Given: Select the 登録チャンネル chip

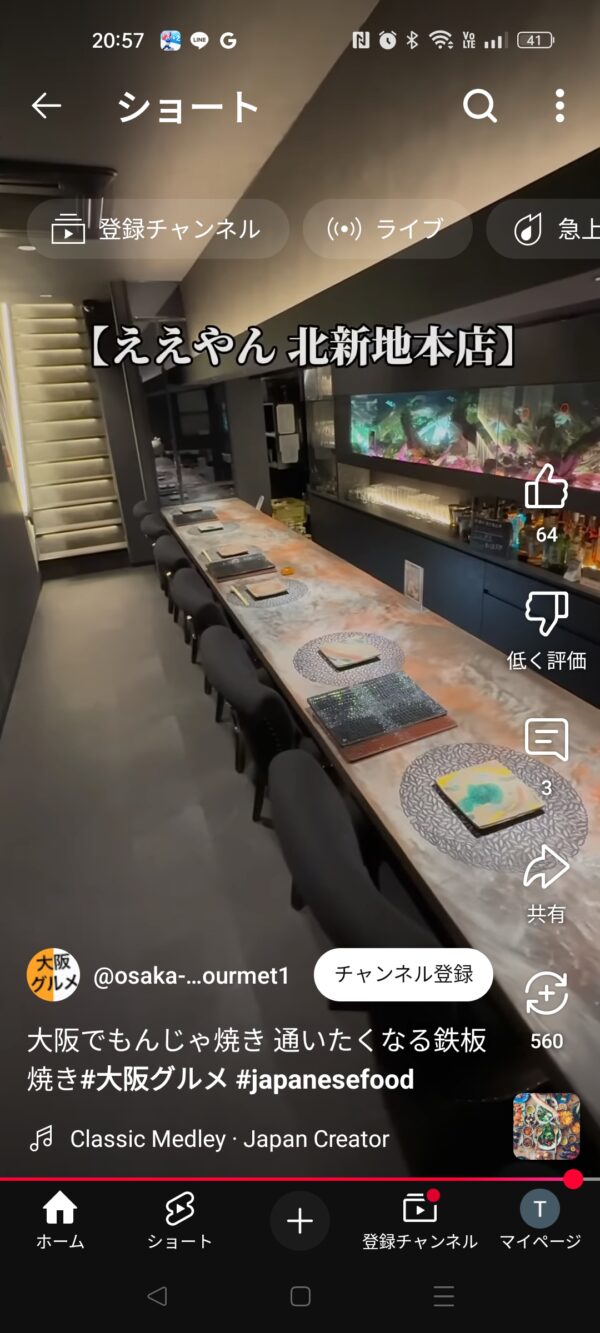Looking at the screenshot, I should coord(158,229).
